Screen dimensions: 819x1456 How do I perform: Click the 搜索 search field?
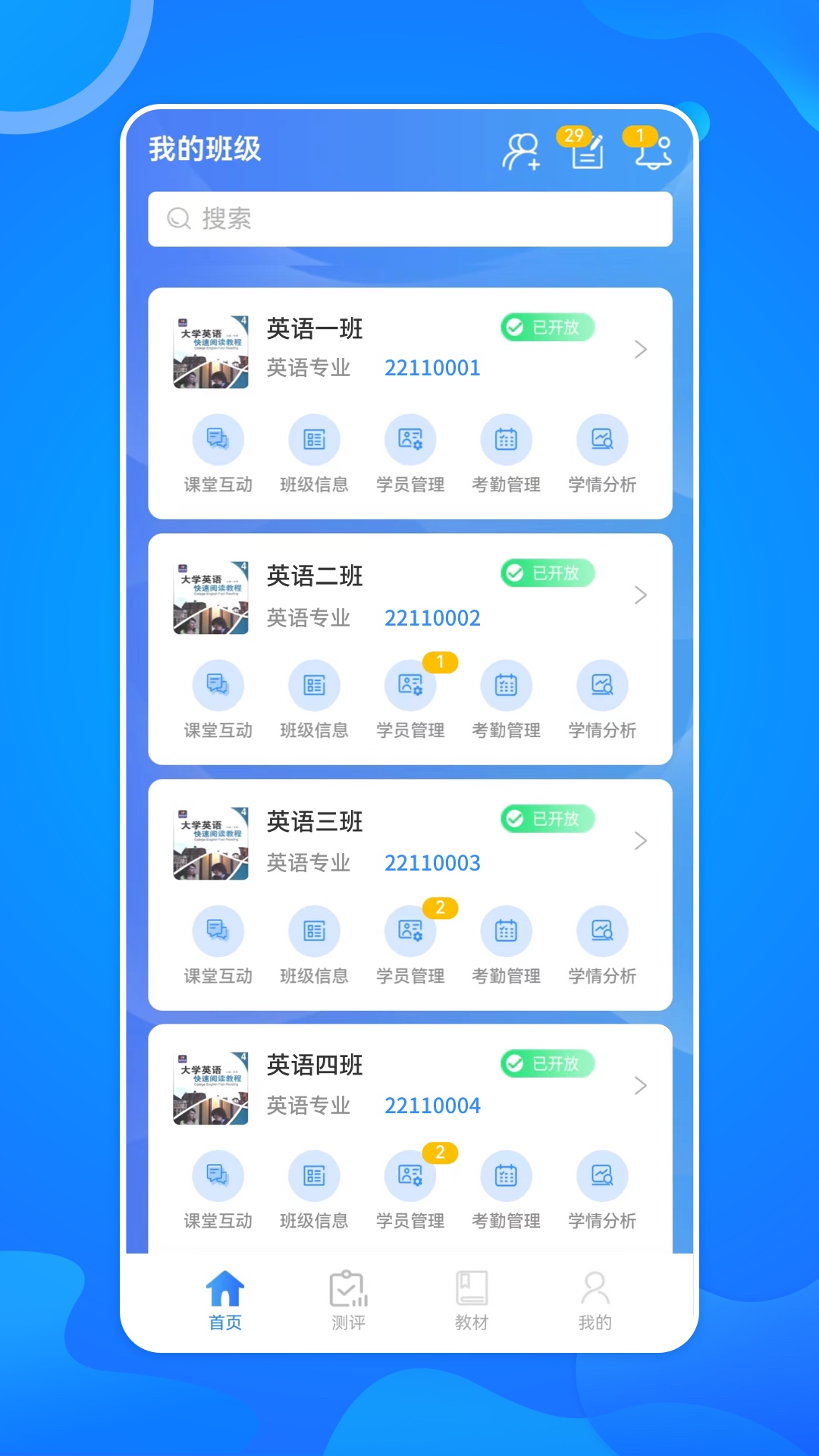click(x=409, y=219)
